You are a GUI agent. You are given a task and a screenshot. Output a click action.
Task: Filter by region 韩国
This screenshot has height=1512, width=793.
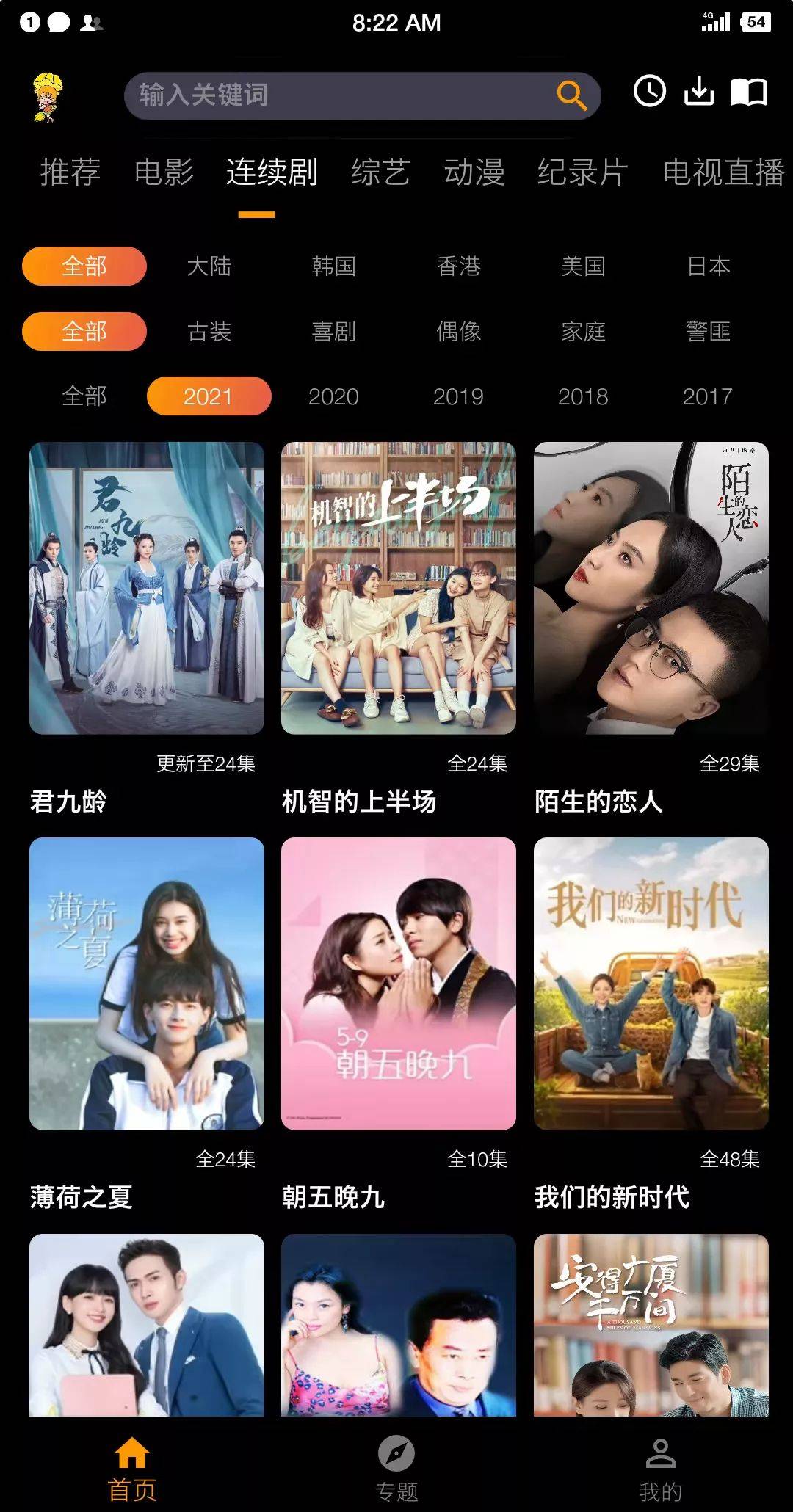coord(333,266)
